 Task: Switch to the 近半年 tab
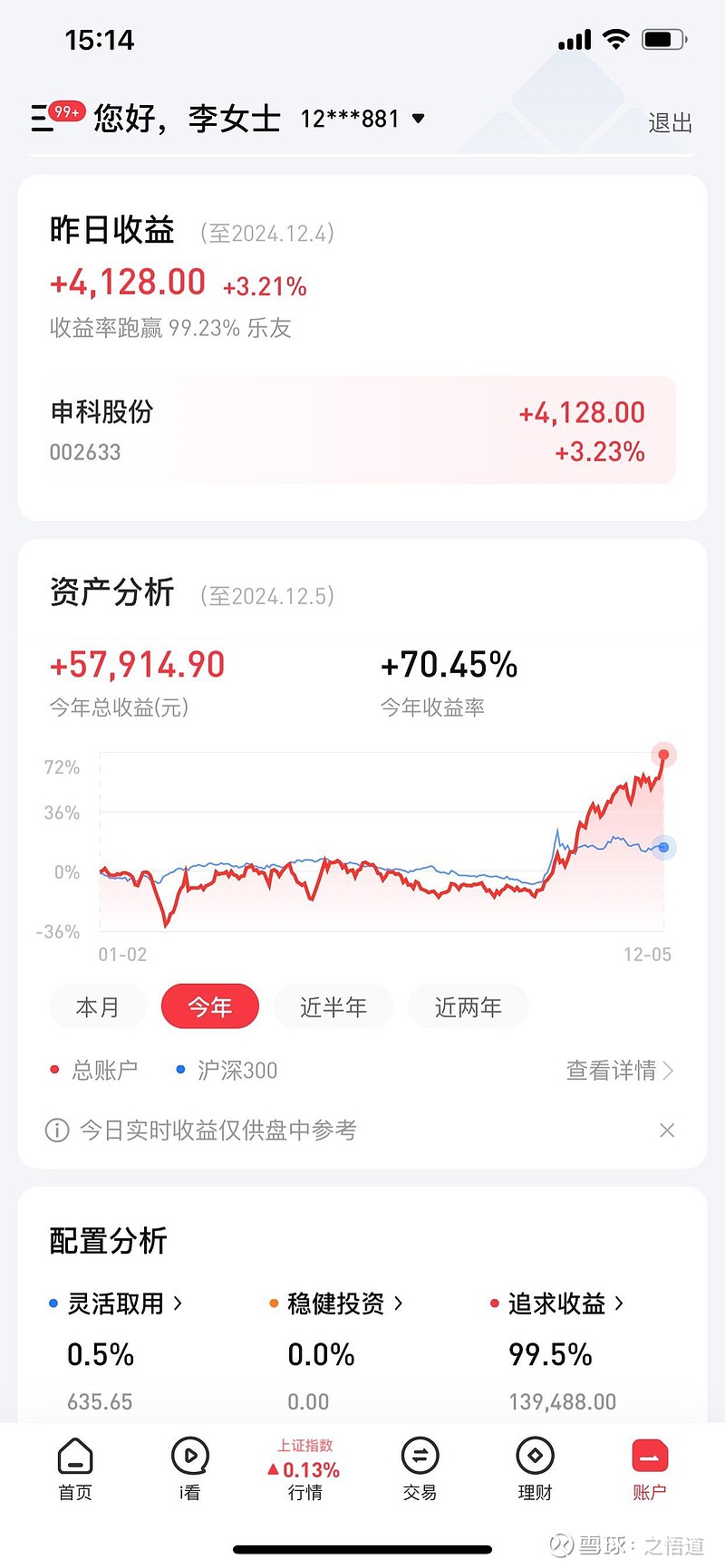(333, 1006)
